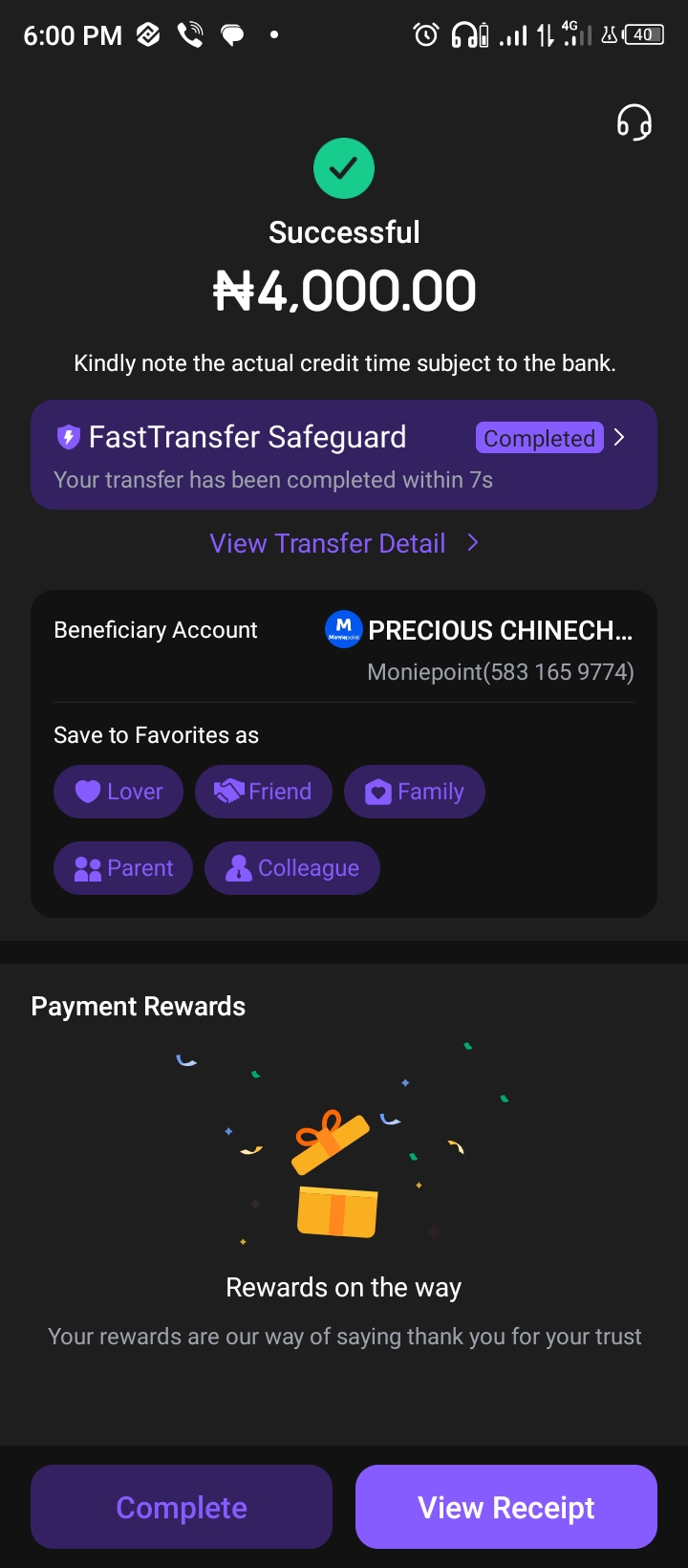Open FastTransfer Safeguard details
This screenshot has width=688, height=1568.
[344, 454]
